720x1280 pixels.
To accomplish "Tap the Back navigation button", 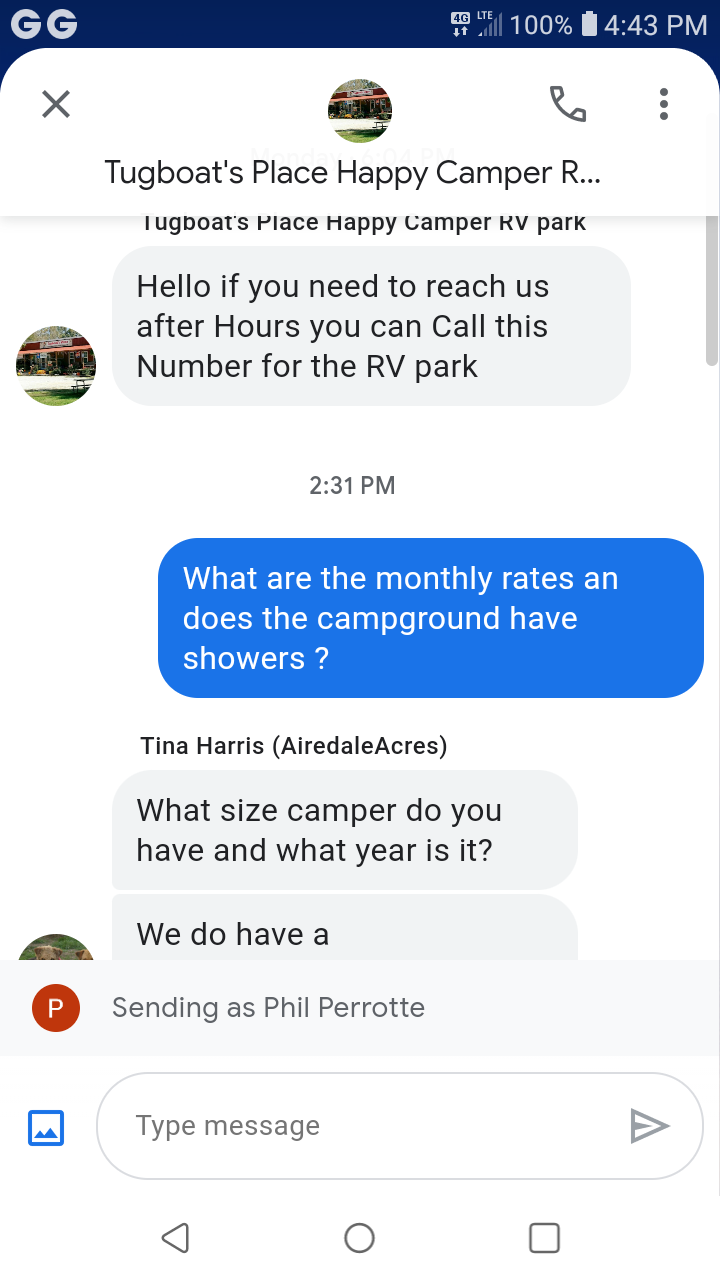I will click(176, 1237).
